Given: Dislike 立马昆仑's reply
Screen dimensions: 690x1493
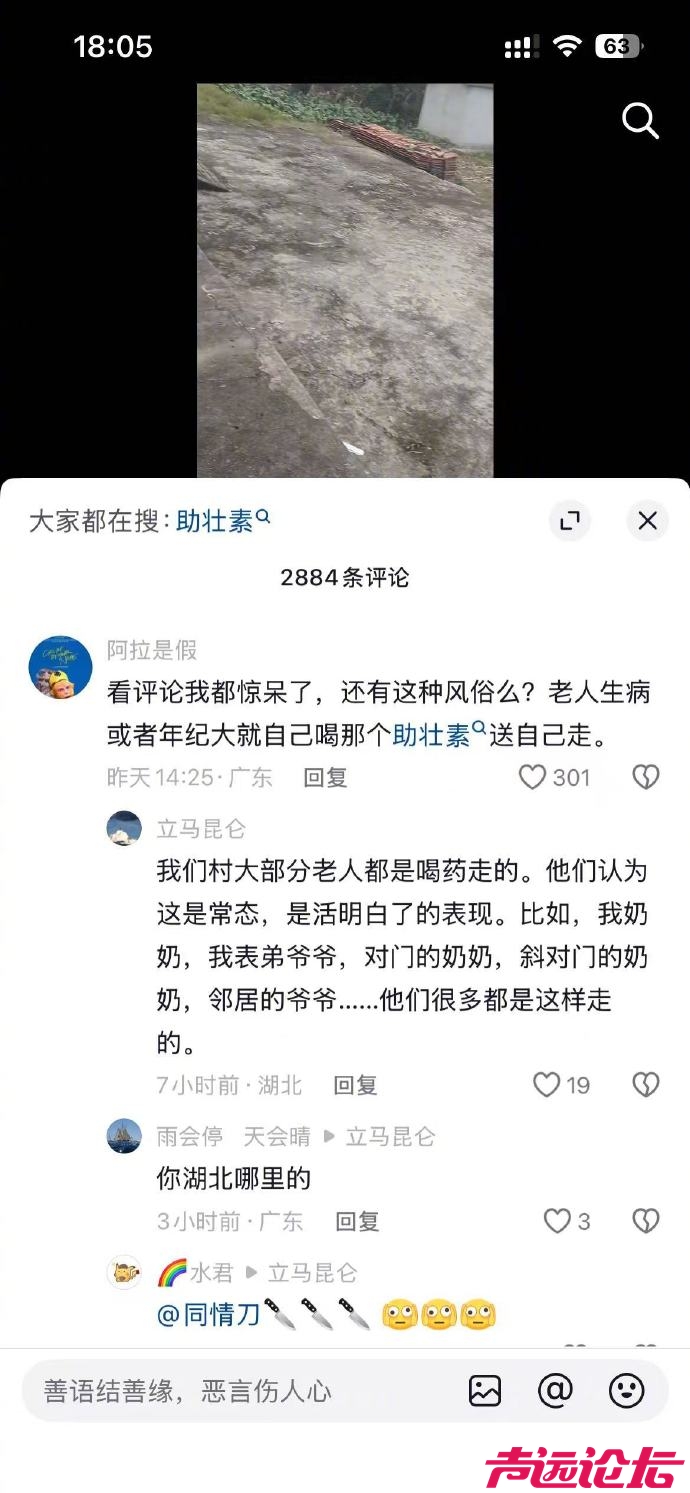Looking at the screenshot, I should click(646, 1085).
